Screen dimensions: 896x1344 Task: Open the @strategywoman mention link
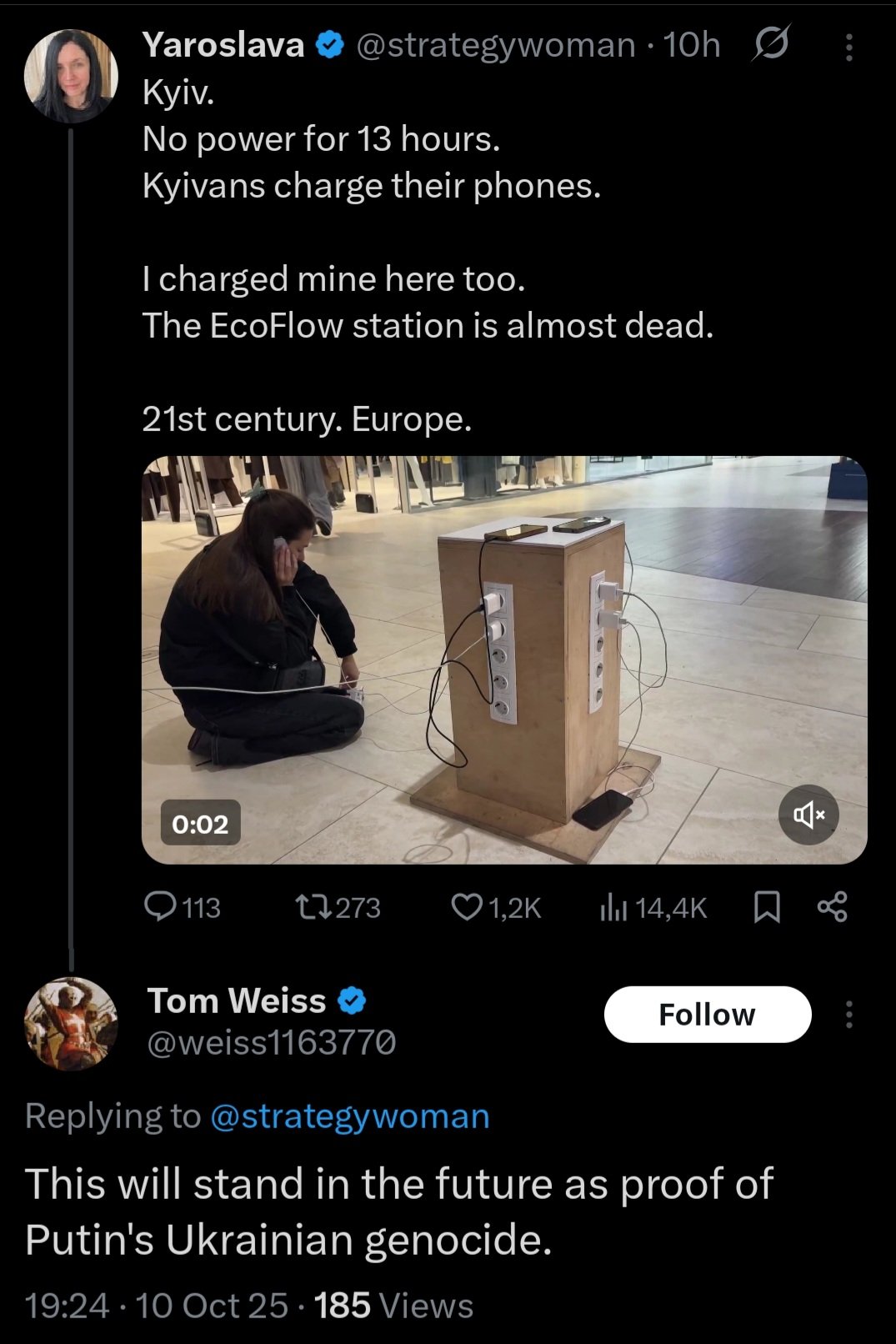pos(350,1116)
